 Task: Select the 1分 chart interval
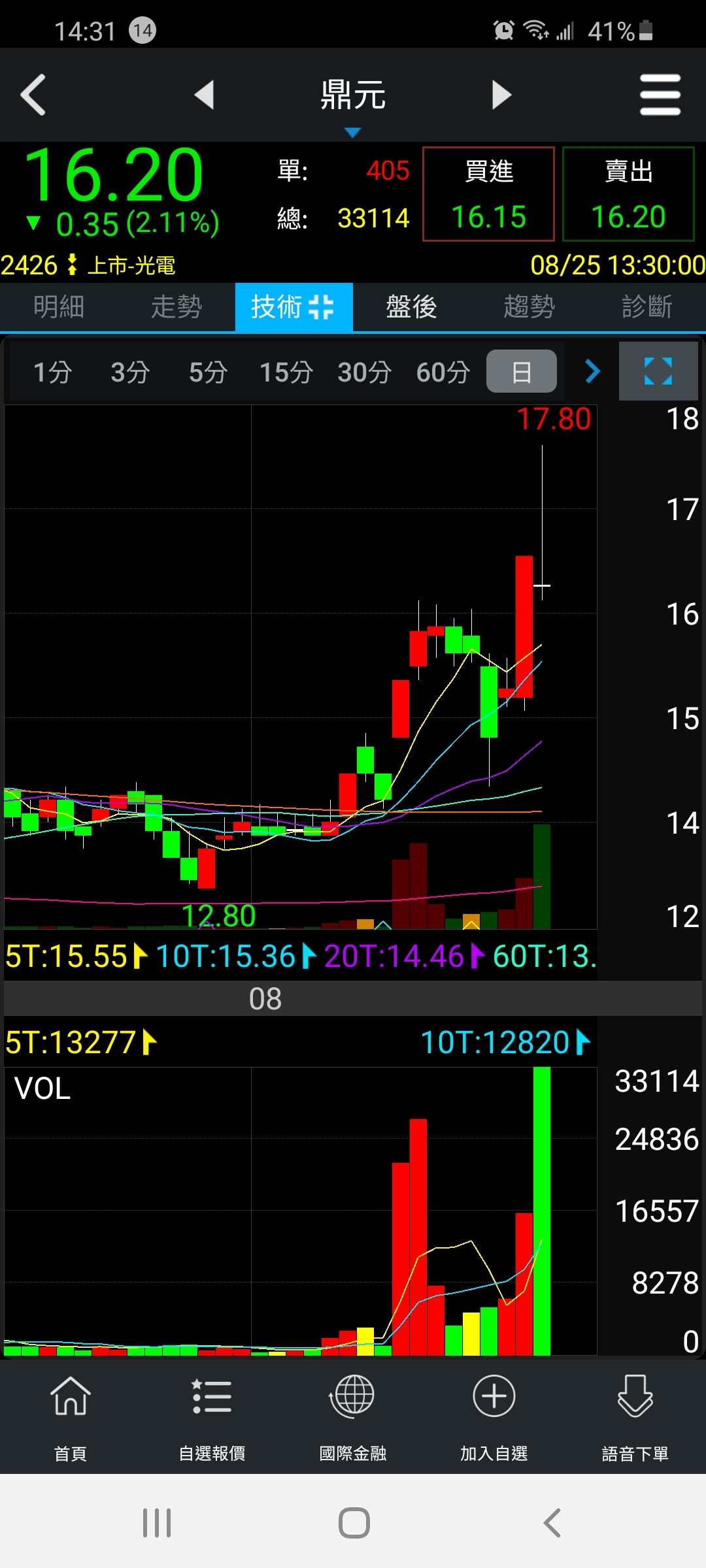[x=52, y=372]
